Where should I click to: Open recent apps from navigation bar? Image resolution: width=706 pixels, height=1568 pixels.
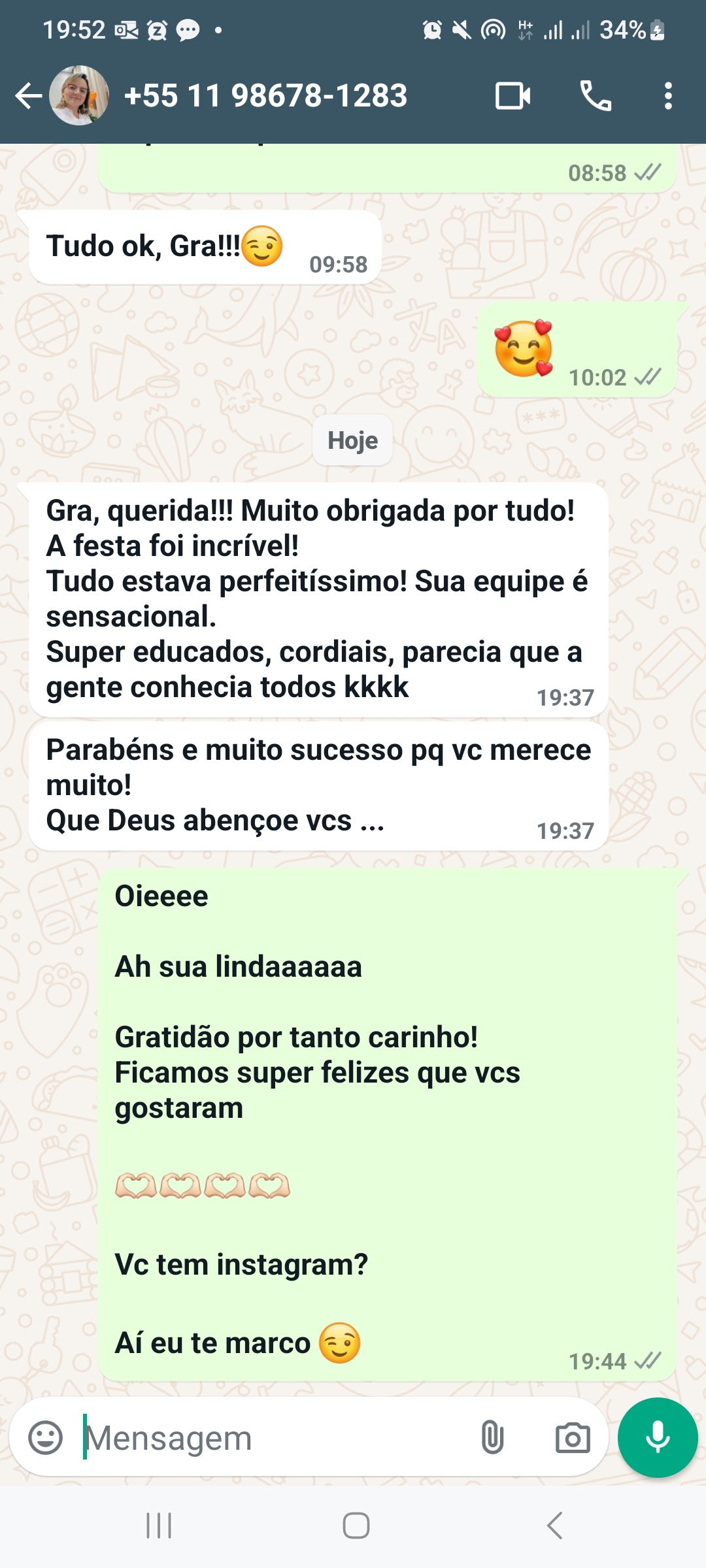coord(159,1526)
